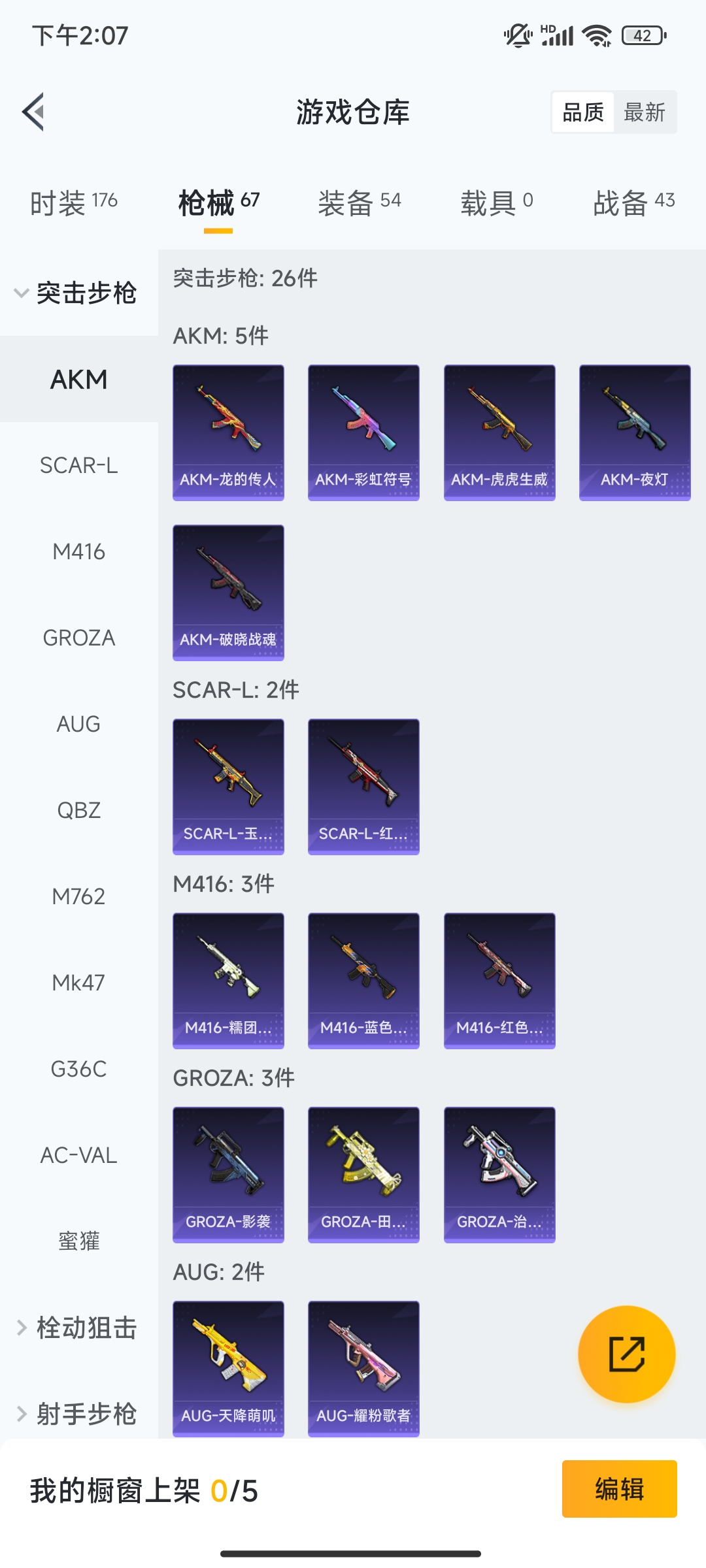
Task: Open the 战备 tab
Action: click(x=633, y=203)
